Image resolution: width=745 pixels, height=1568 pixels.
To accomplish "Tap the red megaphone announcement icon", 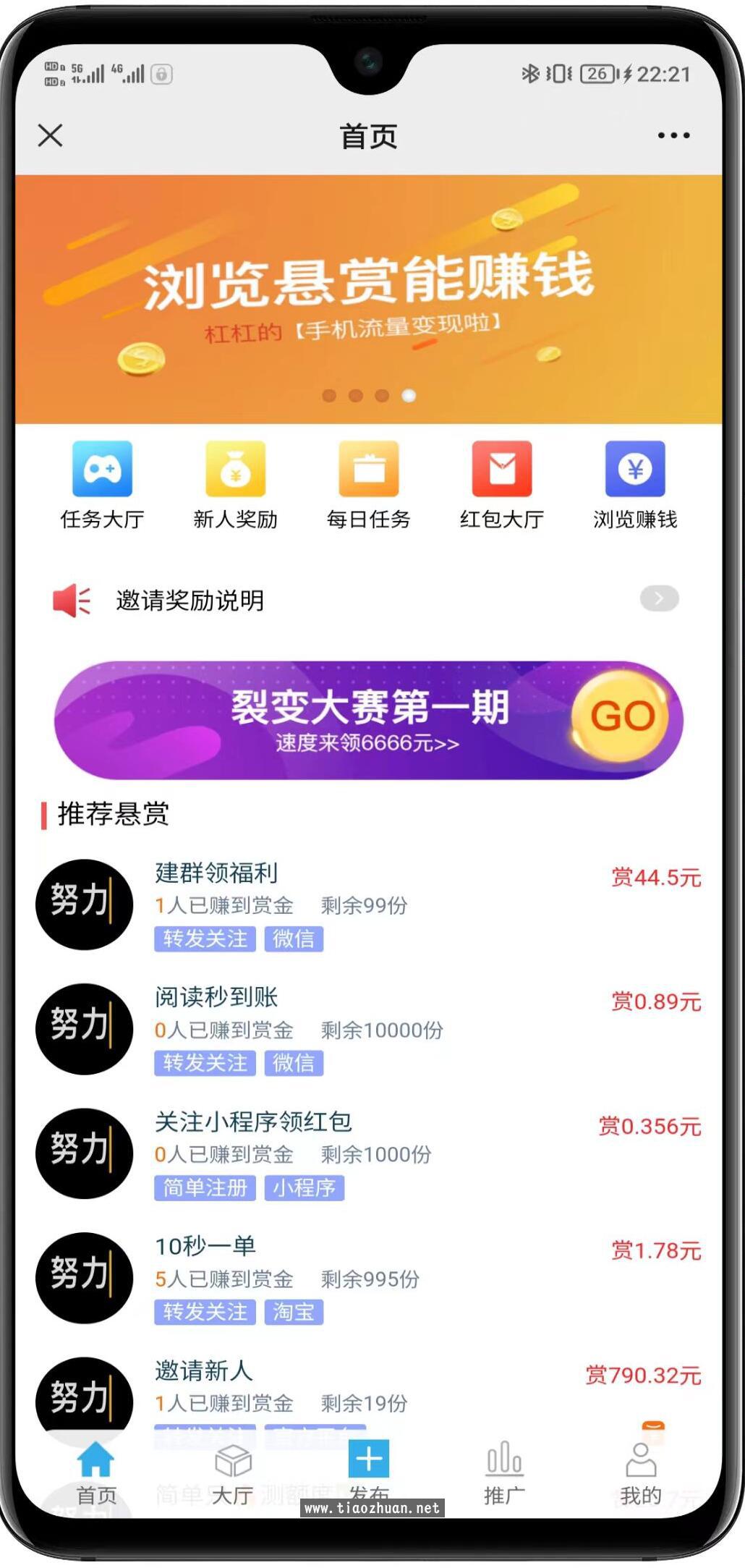I will point(72,598).
